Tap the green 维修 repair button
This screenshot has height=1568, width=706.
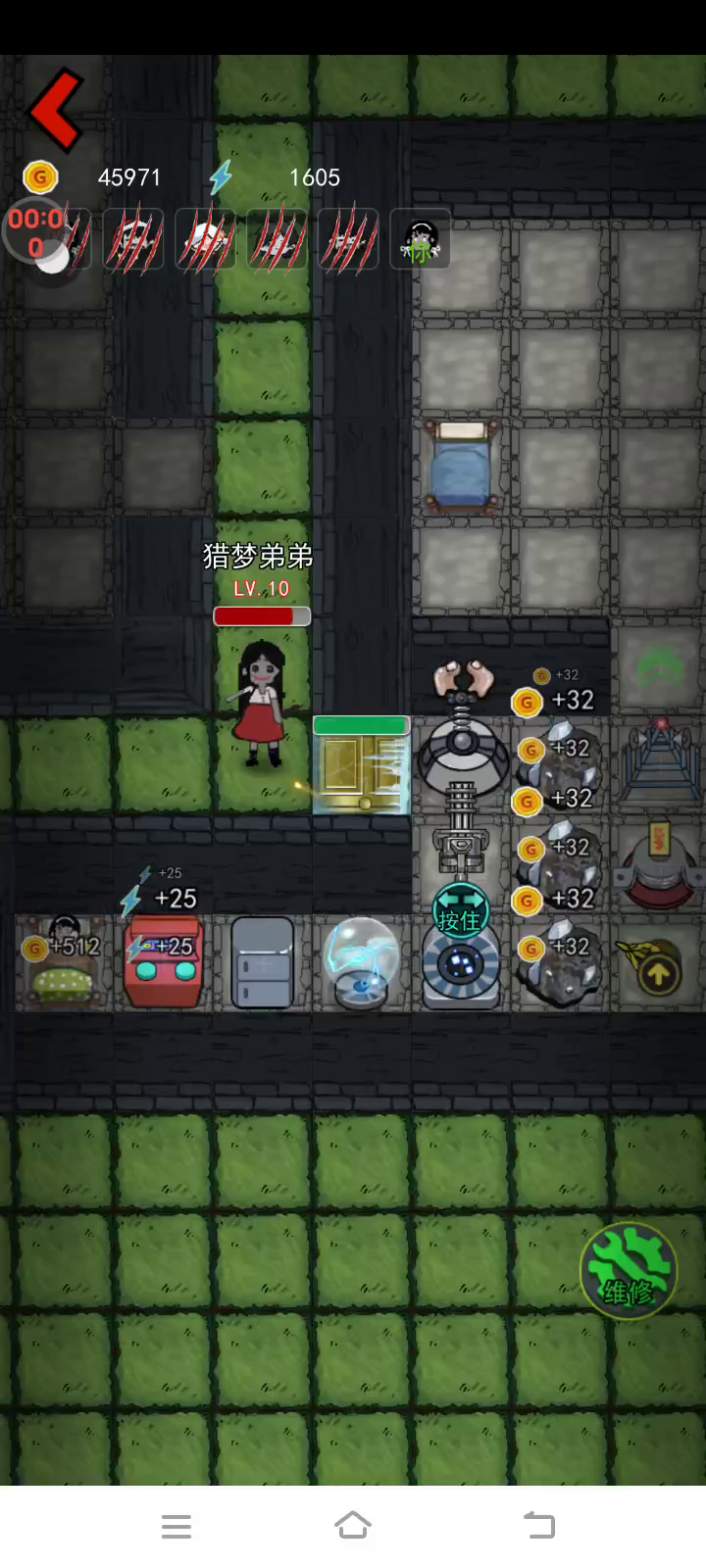coord(629,1272)
